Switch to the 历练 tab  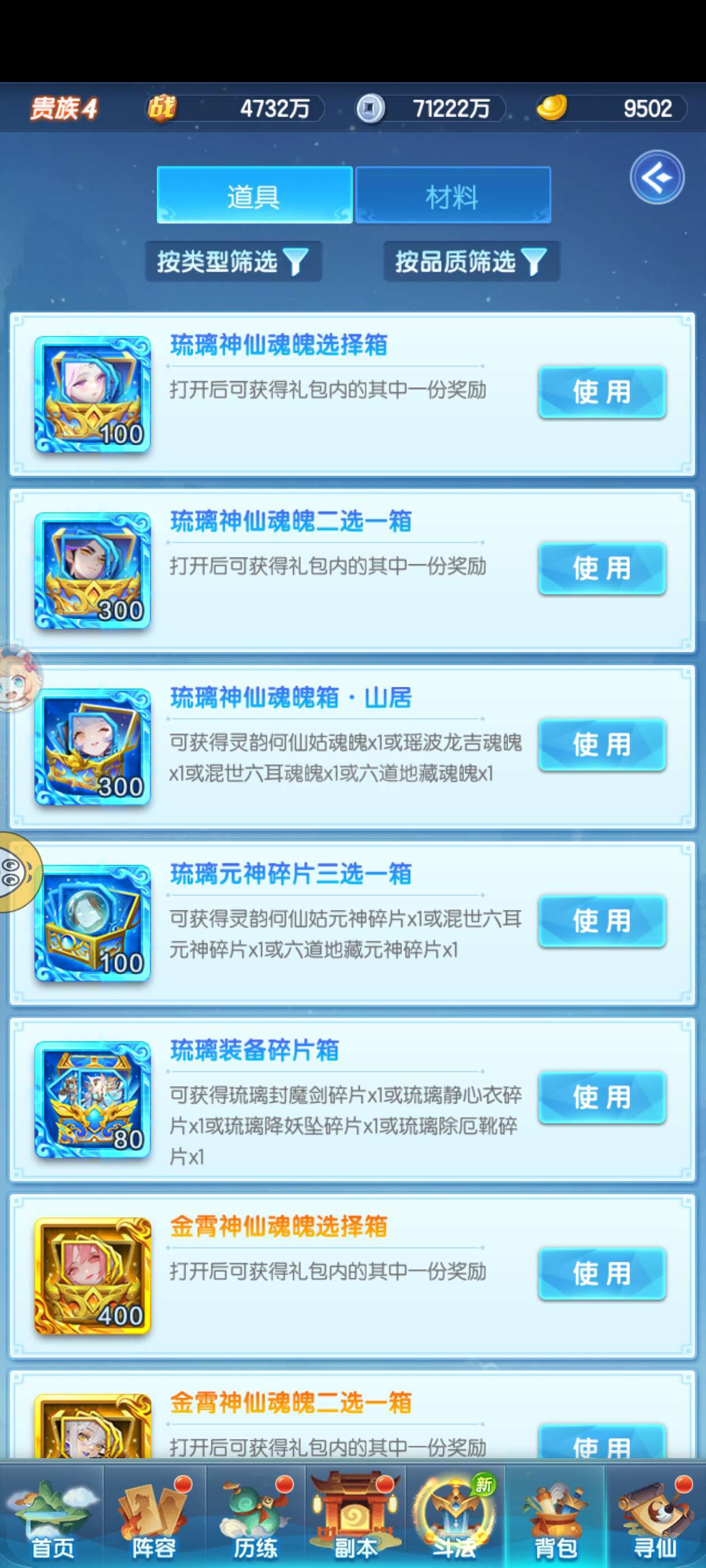[256, 1517]
